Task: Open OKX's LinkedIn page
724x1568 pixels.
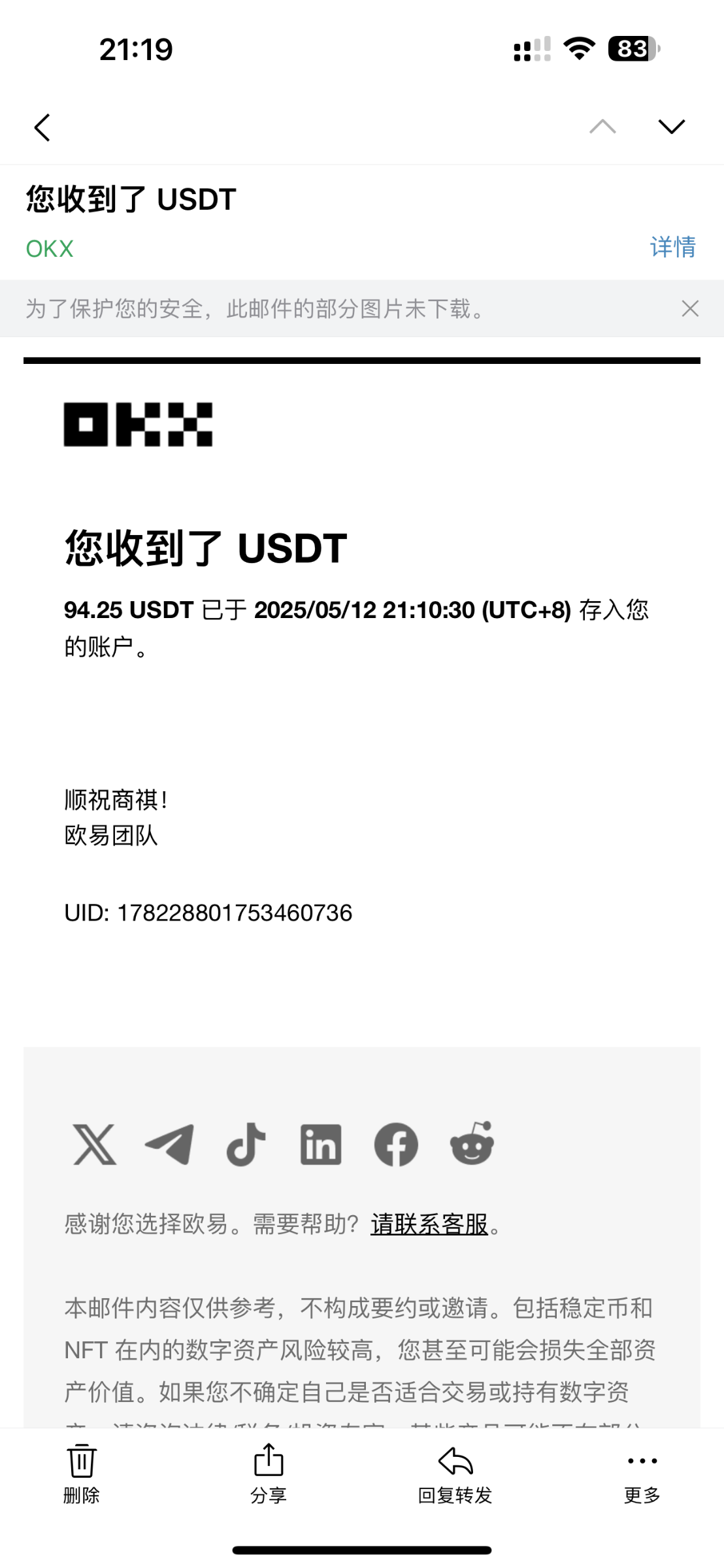Action: (321, 1144)
